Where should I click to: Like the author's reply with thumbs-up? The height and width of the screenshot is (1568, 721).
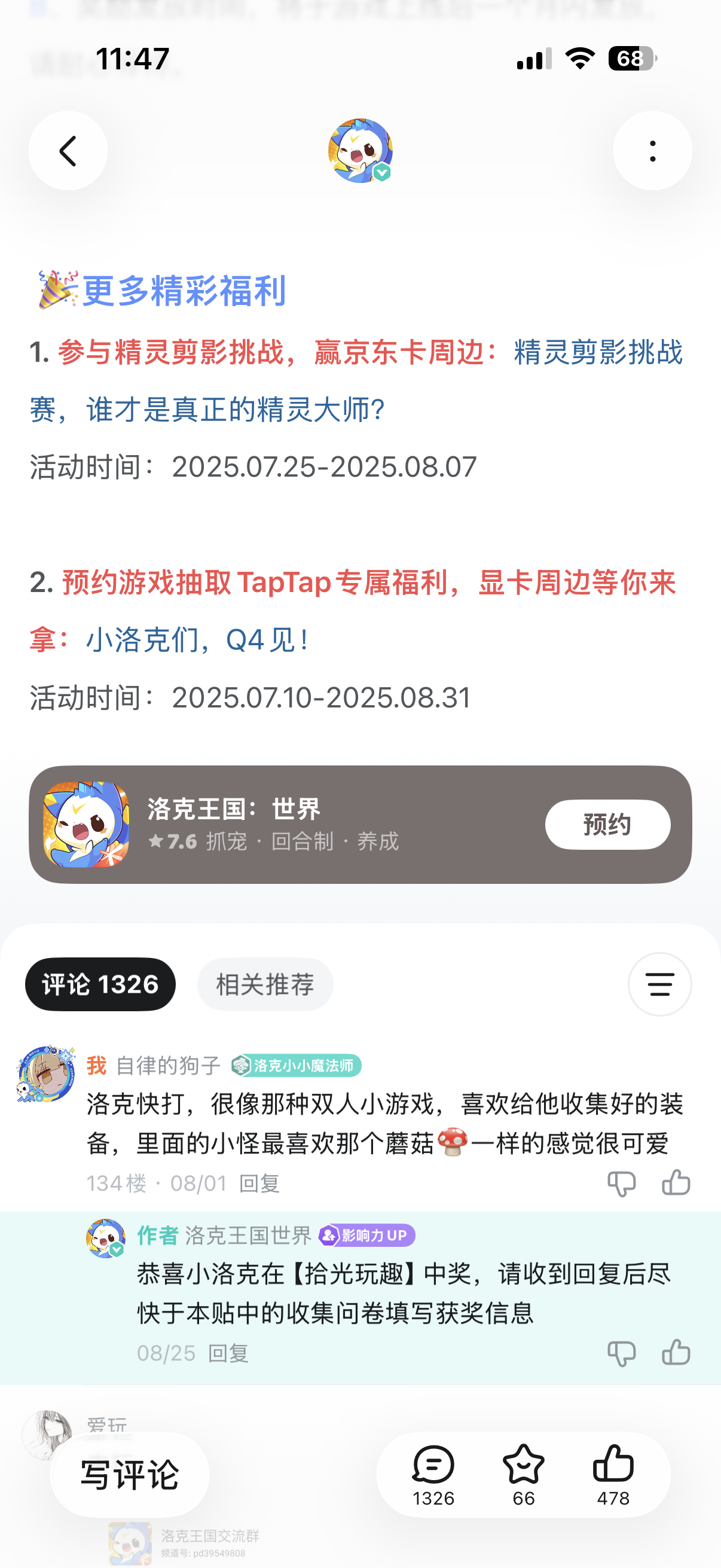(676, 1354)
